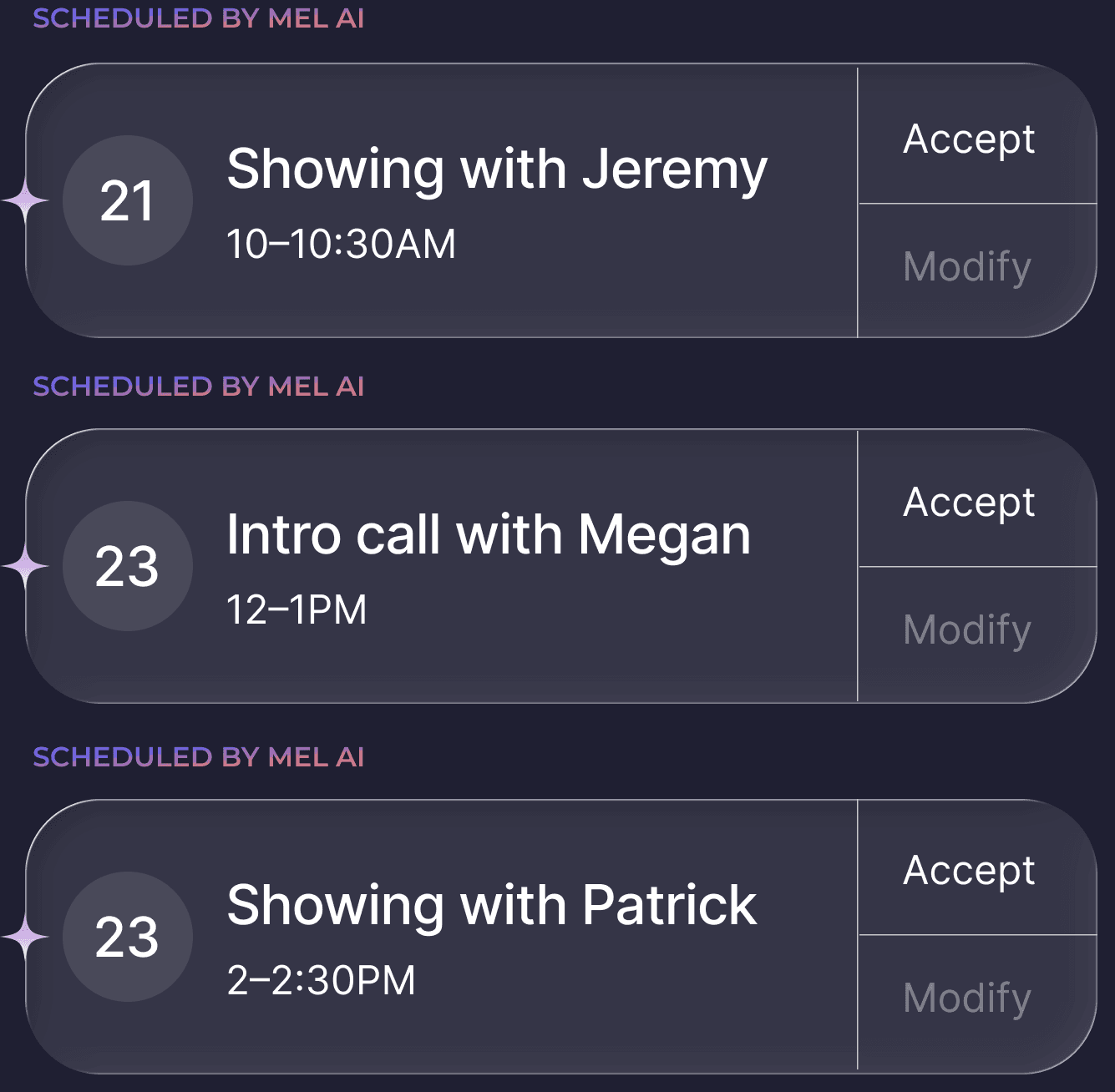Open the Showing with Patrick card

pos(491,936)
